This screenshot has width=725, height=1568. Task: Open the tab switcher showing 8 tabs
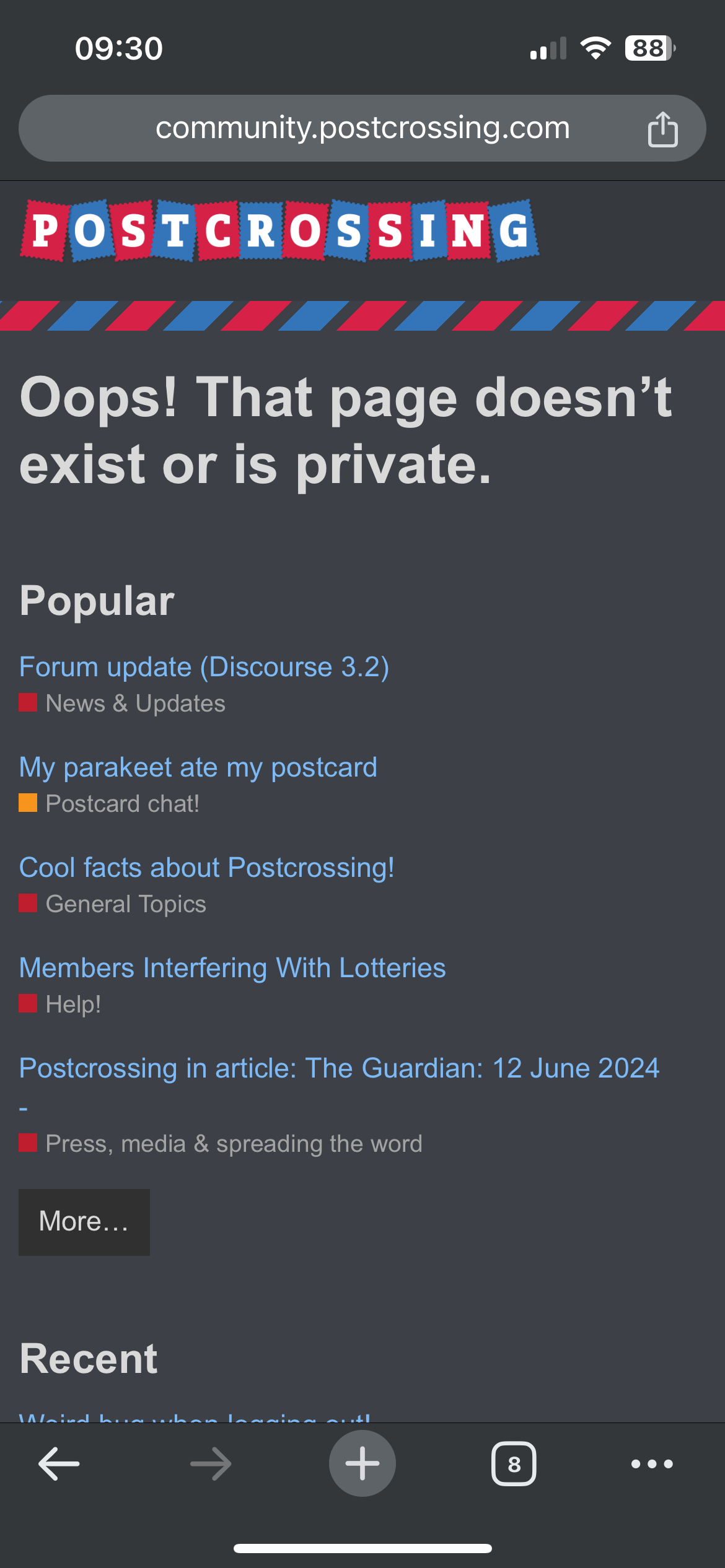[x=514, y=1464]
